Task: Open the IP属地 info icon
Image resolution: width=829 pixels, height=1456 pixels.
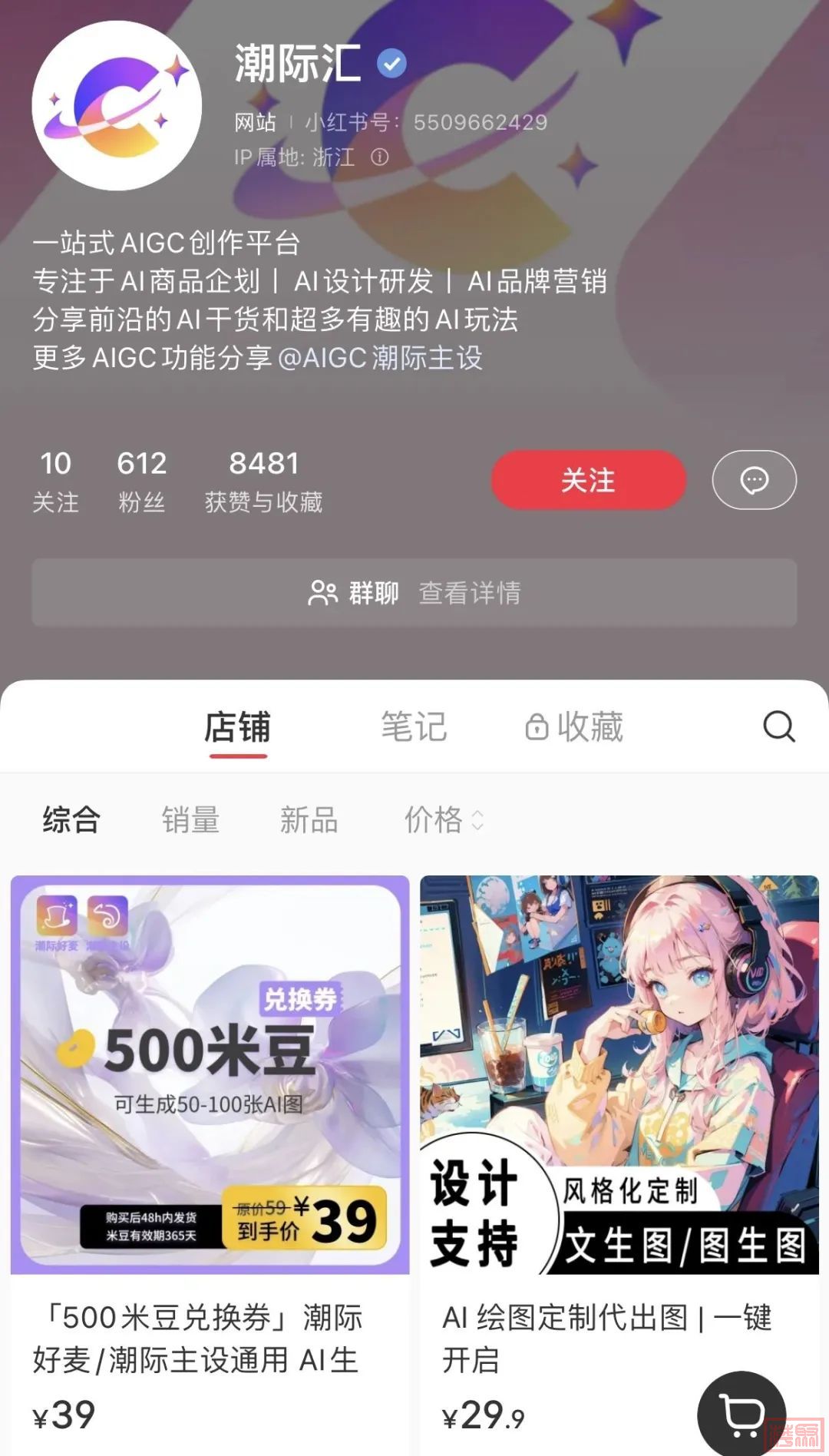Action: coord(380,157)
